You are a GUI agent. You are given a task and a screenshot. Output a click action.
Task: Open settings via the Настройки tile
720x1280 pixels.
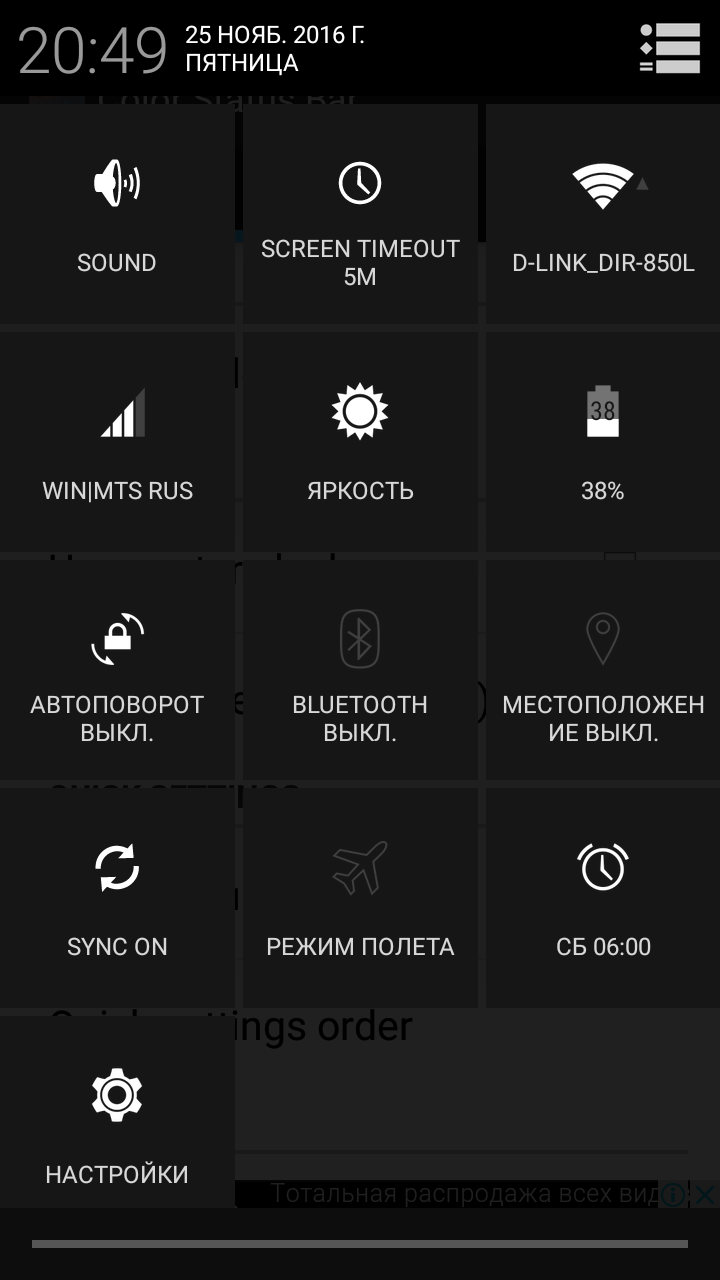click(x=117, y=1126)
